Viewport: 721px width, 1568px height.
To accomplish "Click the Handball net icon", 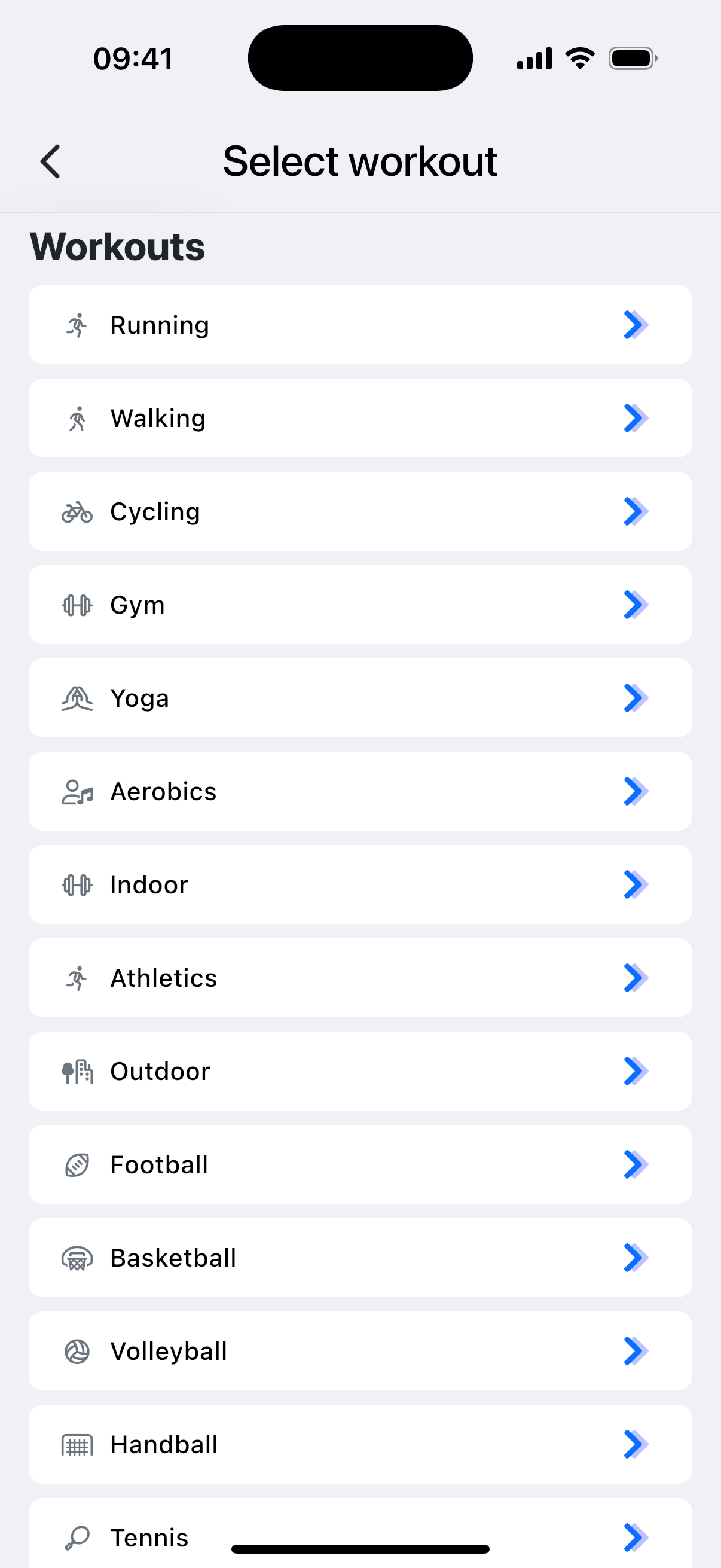I will tap(77, 1444).
